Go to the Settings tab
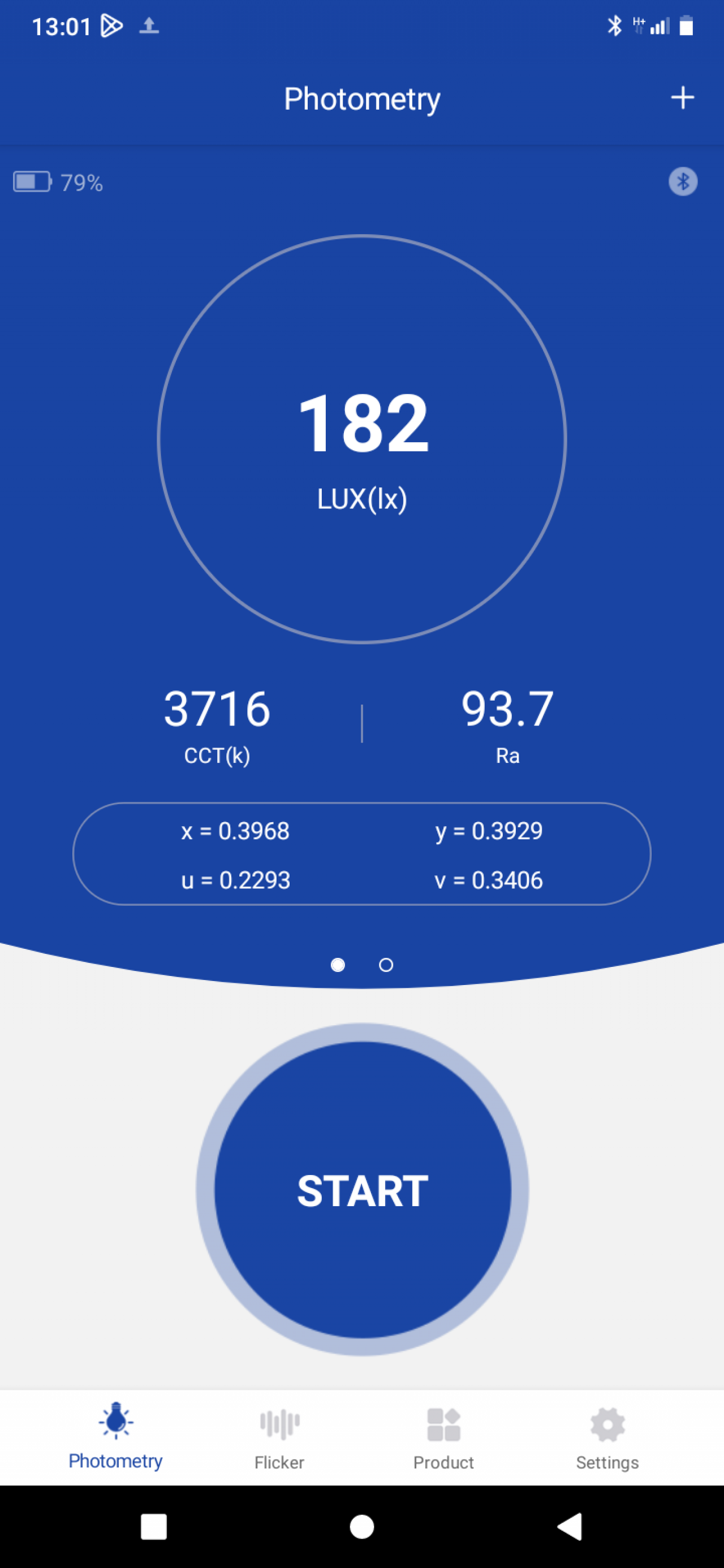 click(x=607, y=1439)
